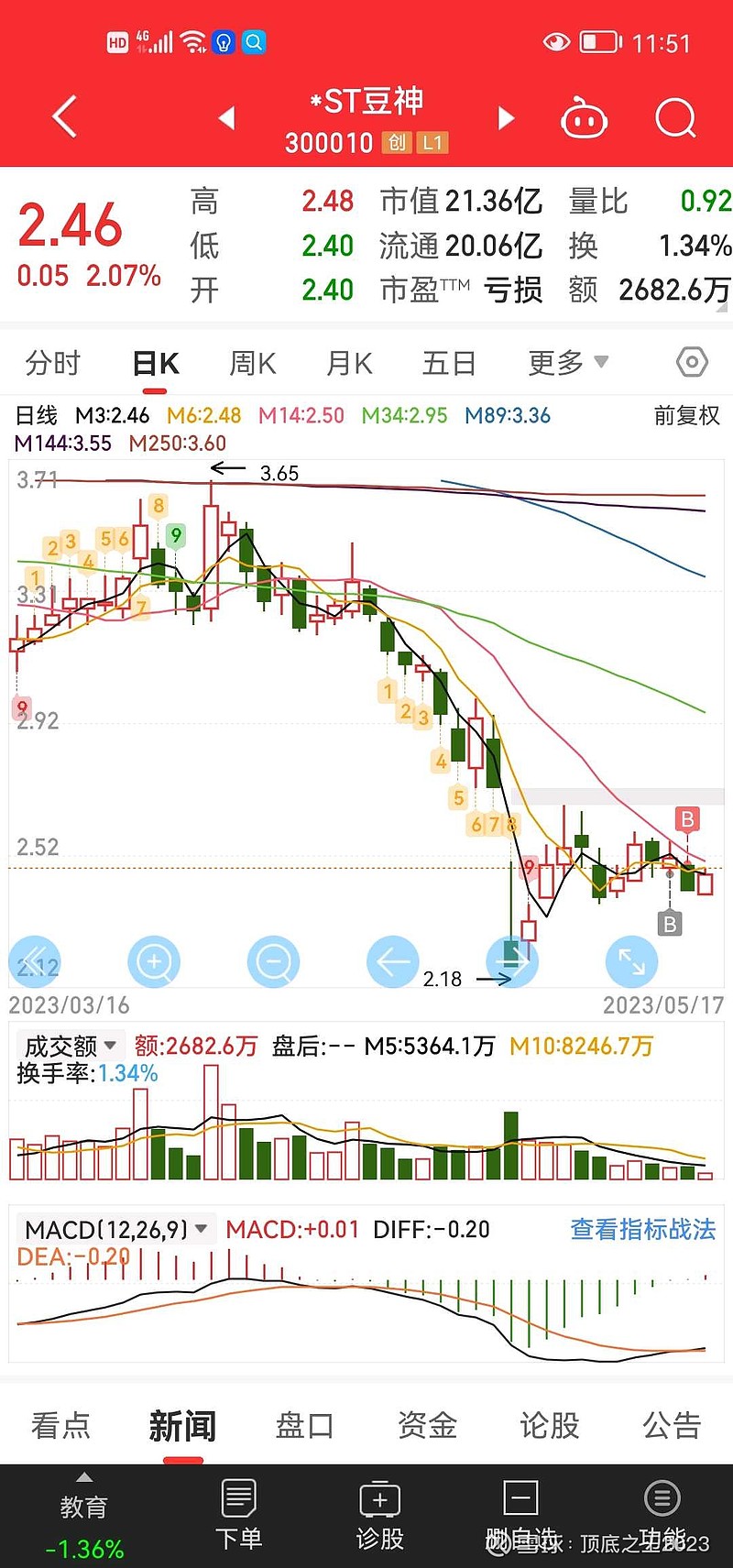
Task: Open search in the header
Action: [676, 118]
